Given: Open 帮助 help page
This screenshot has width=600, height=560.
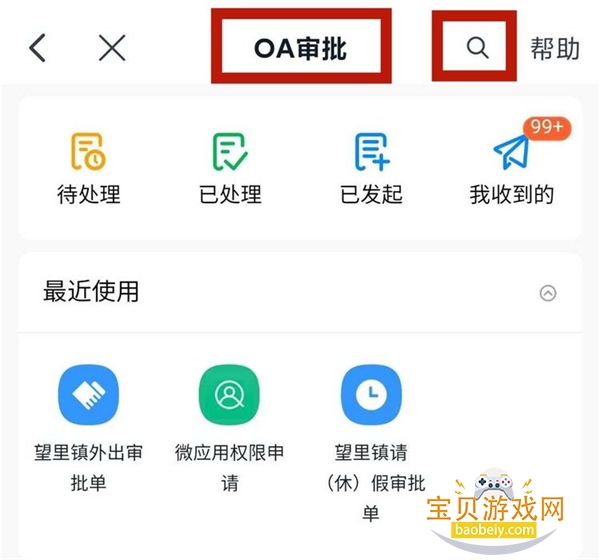Looking at the screenshot, I should (555, 48).
